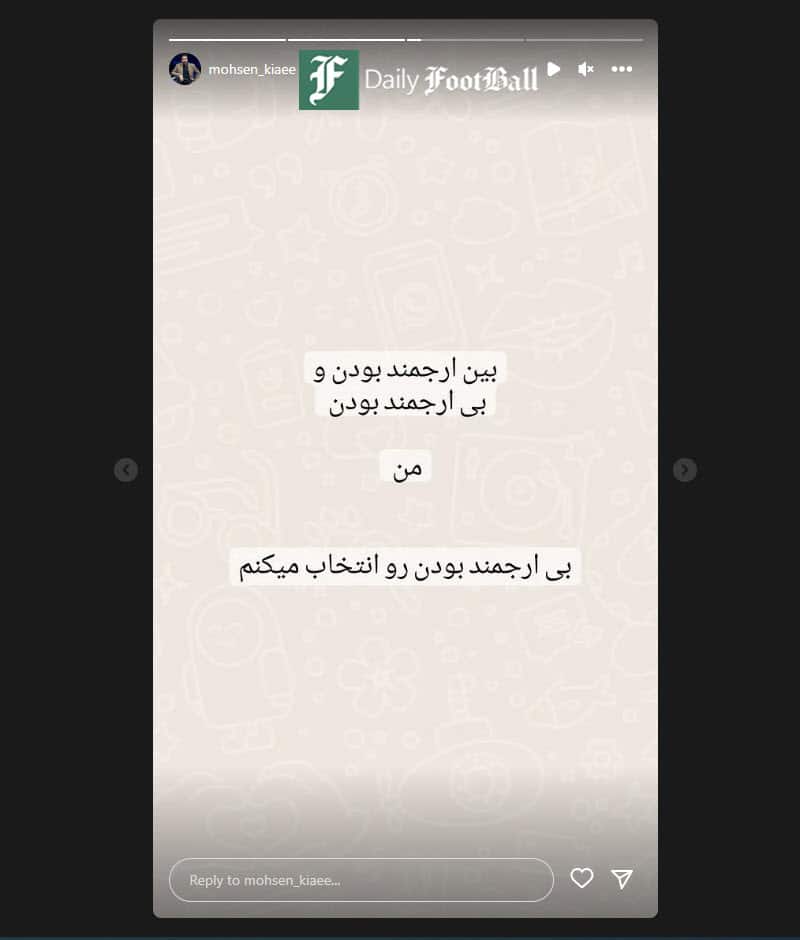
Task: Open mohsen_kiaee's profile picture
Action: pyautogui.click(x=187, y=69)
